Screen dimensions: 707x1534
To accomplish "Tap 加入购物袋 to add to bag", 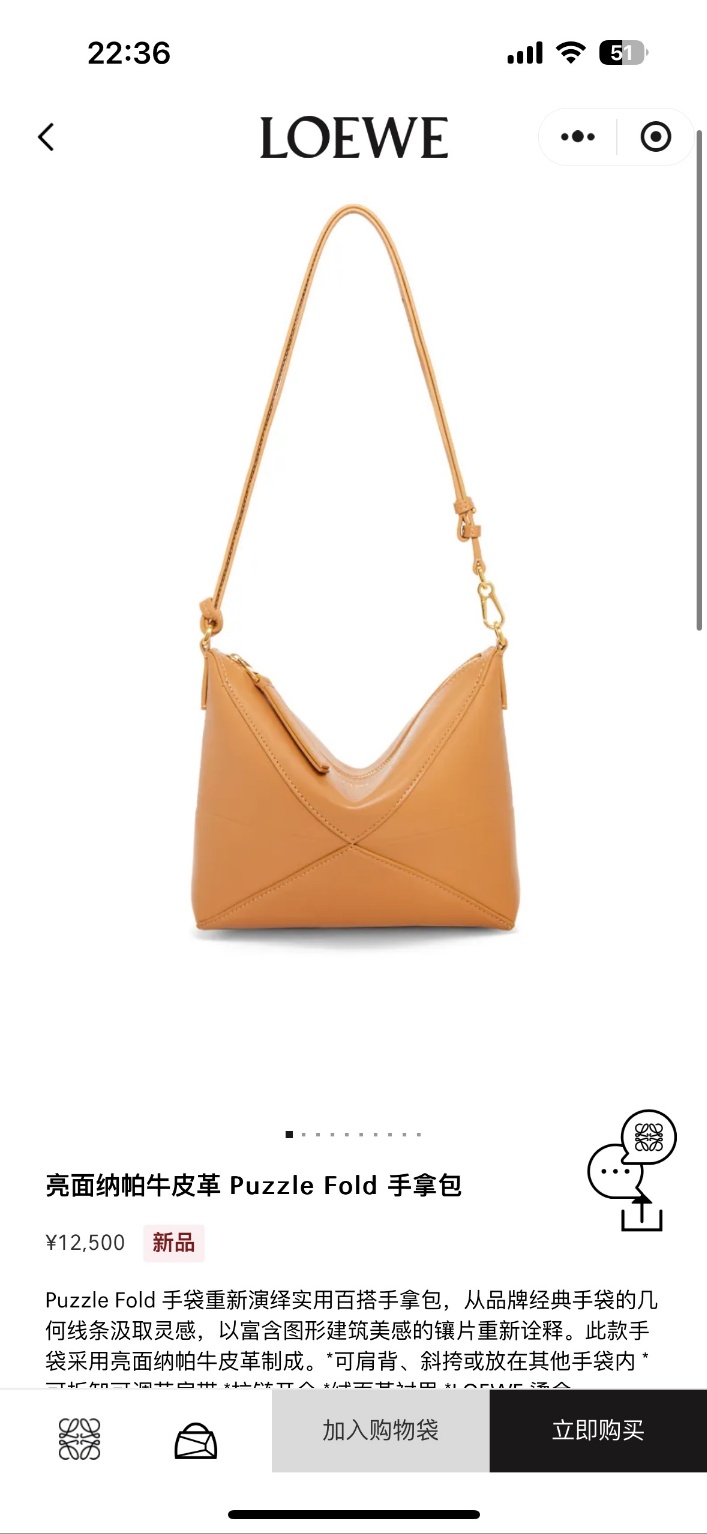I will 380,1430.
